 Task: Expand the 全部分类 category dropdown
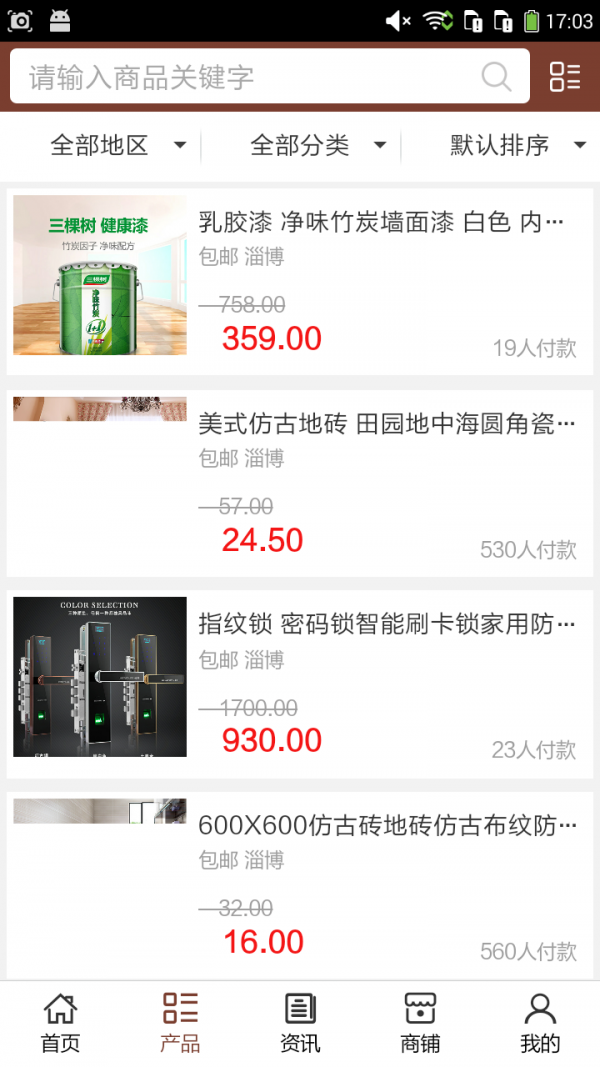(318, 146)
